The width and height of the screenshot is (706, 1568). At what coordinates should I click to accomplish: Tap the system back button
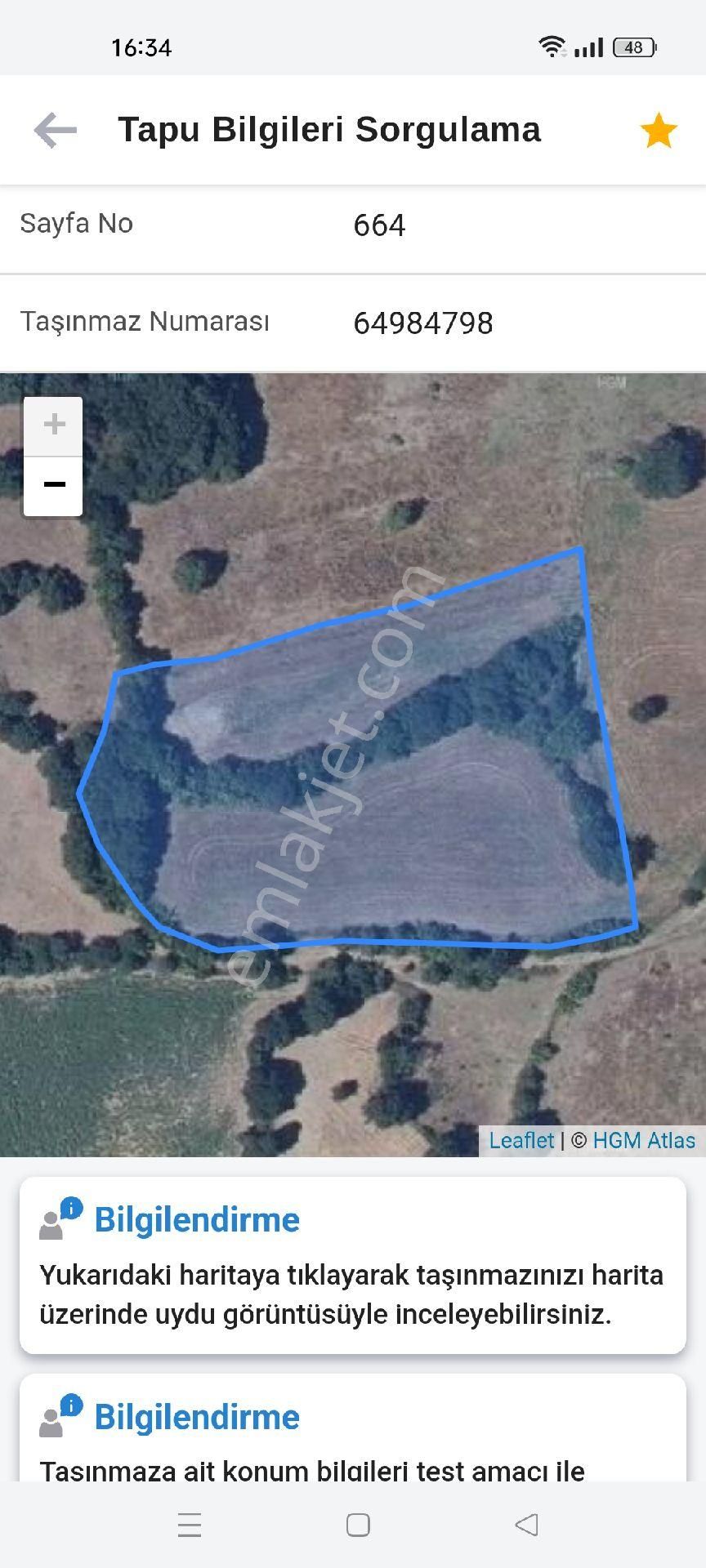tap(527, 1524)
